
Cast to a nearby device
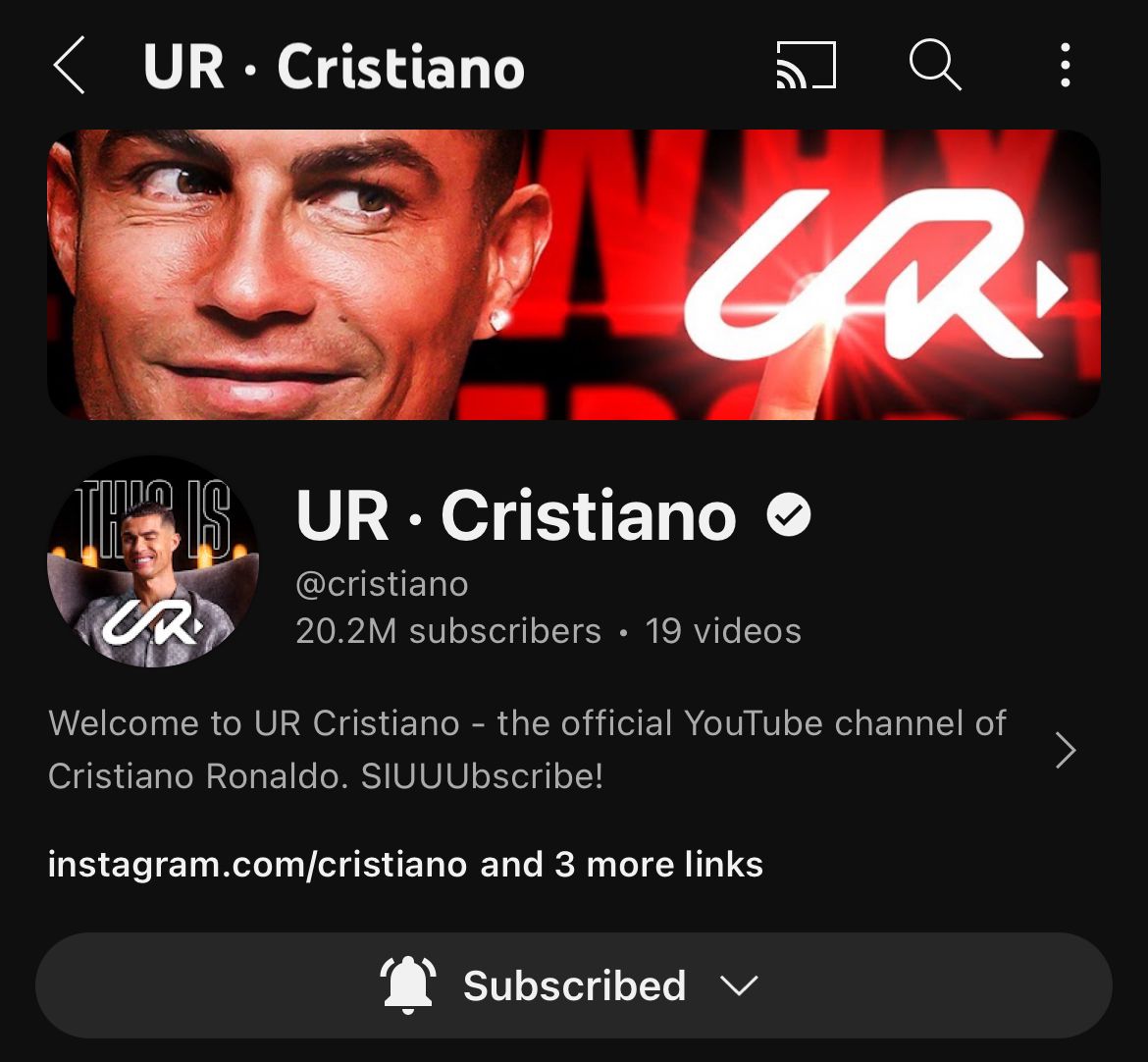point(806,66)
